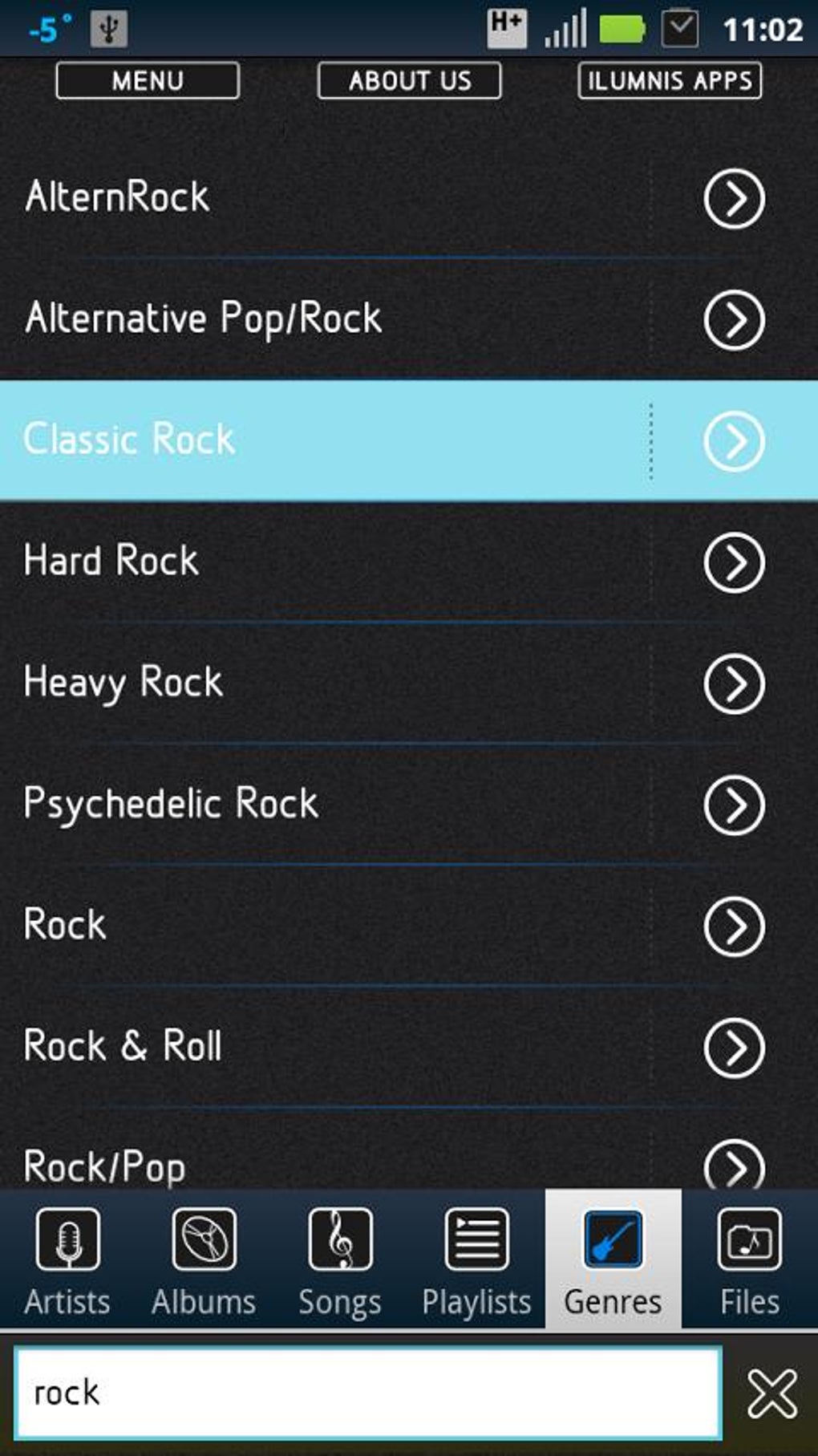Focus the search field containing rock

[368, 1393]
